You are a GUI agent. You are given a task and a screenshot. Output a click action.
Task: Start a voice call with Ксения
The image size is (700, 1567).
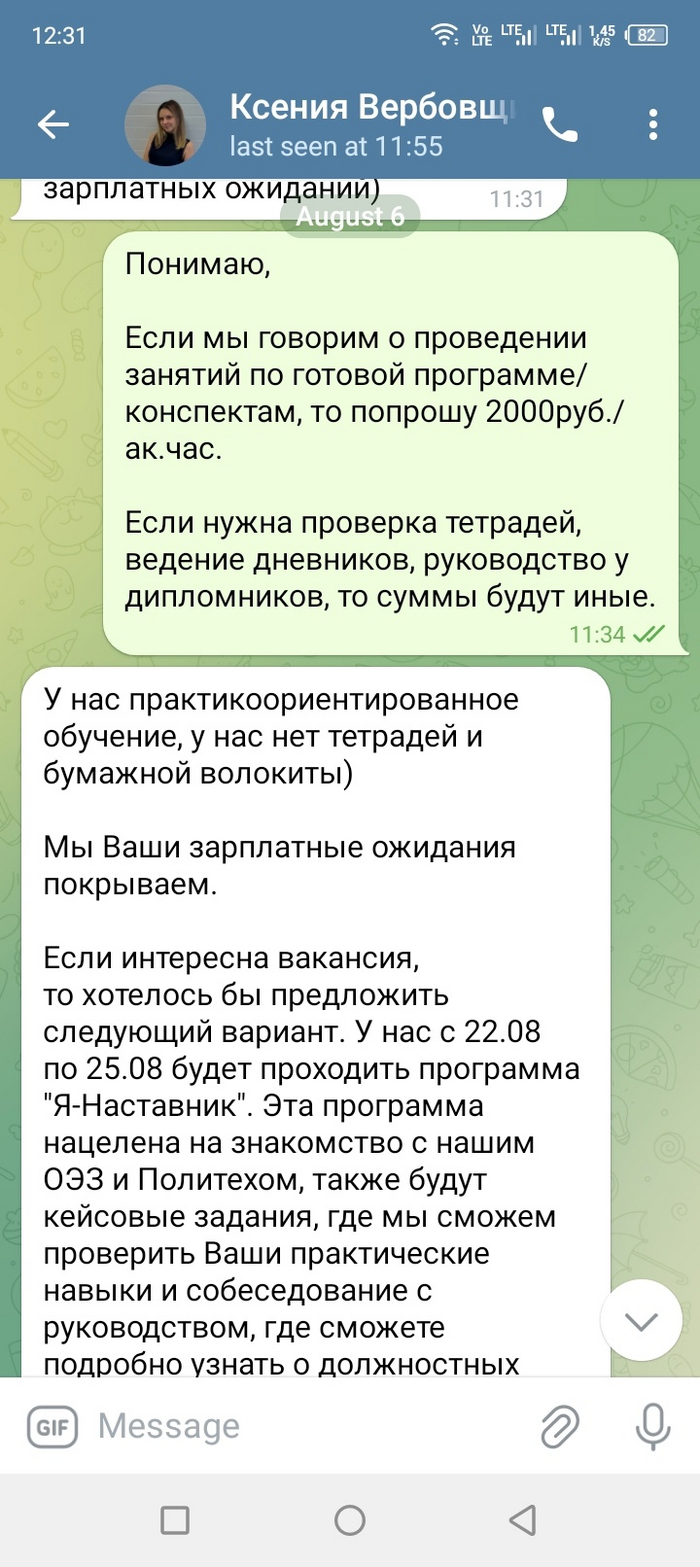pyautogui.click(x=560, y=124)
